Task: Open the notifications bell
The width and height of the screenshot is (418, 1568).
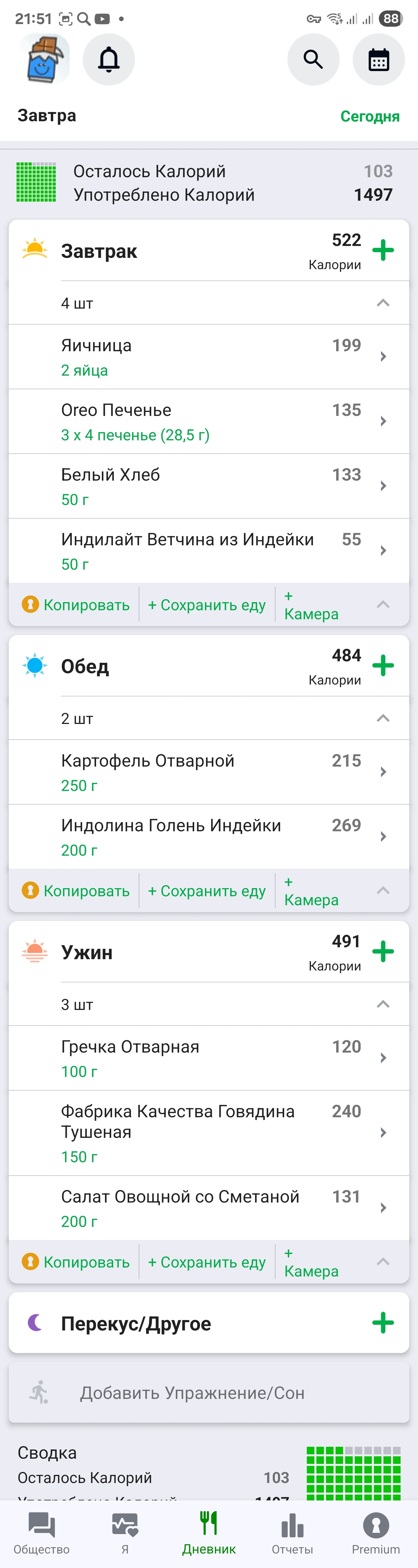Action: click(x=109, y=60)
